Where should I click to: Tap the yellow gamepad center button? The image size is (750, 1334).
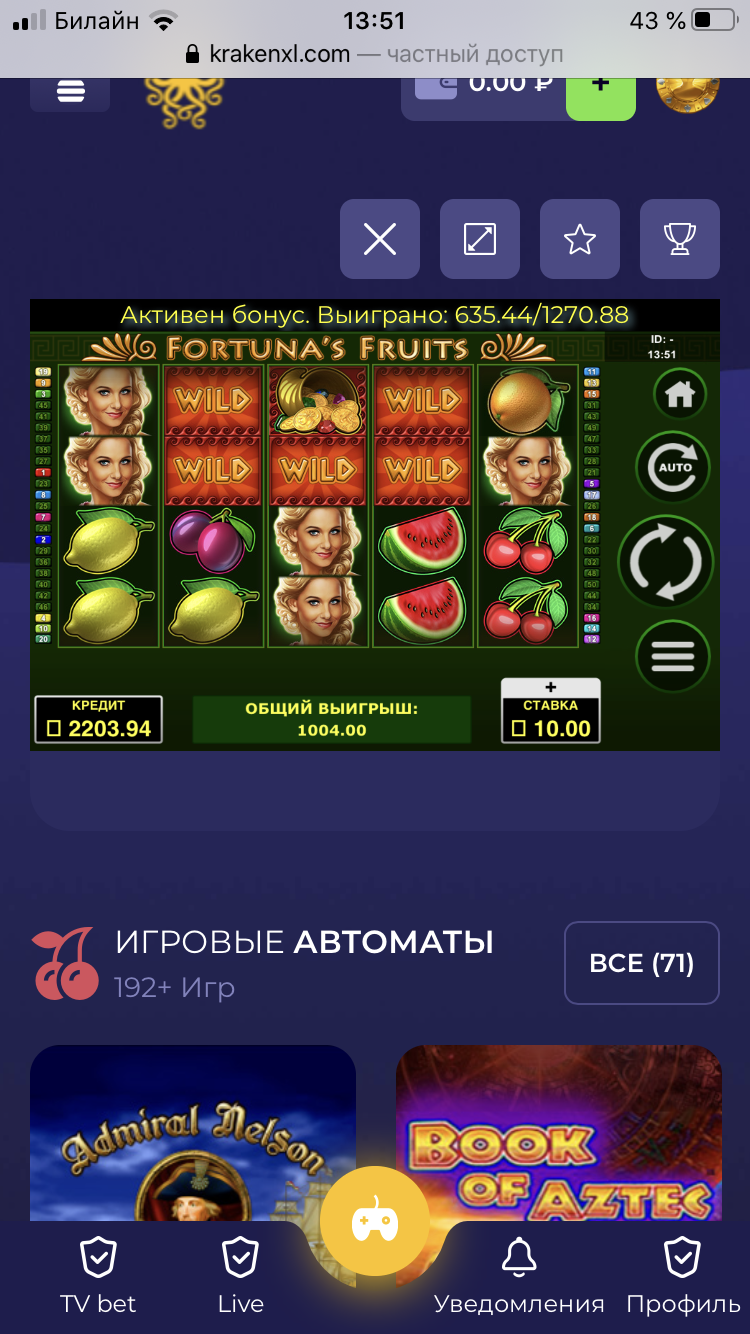[375, 1220]
